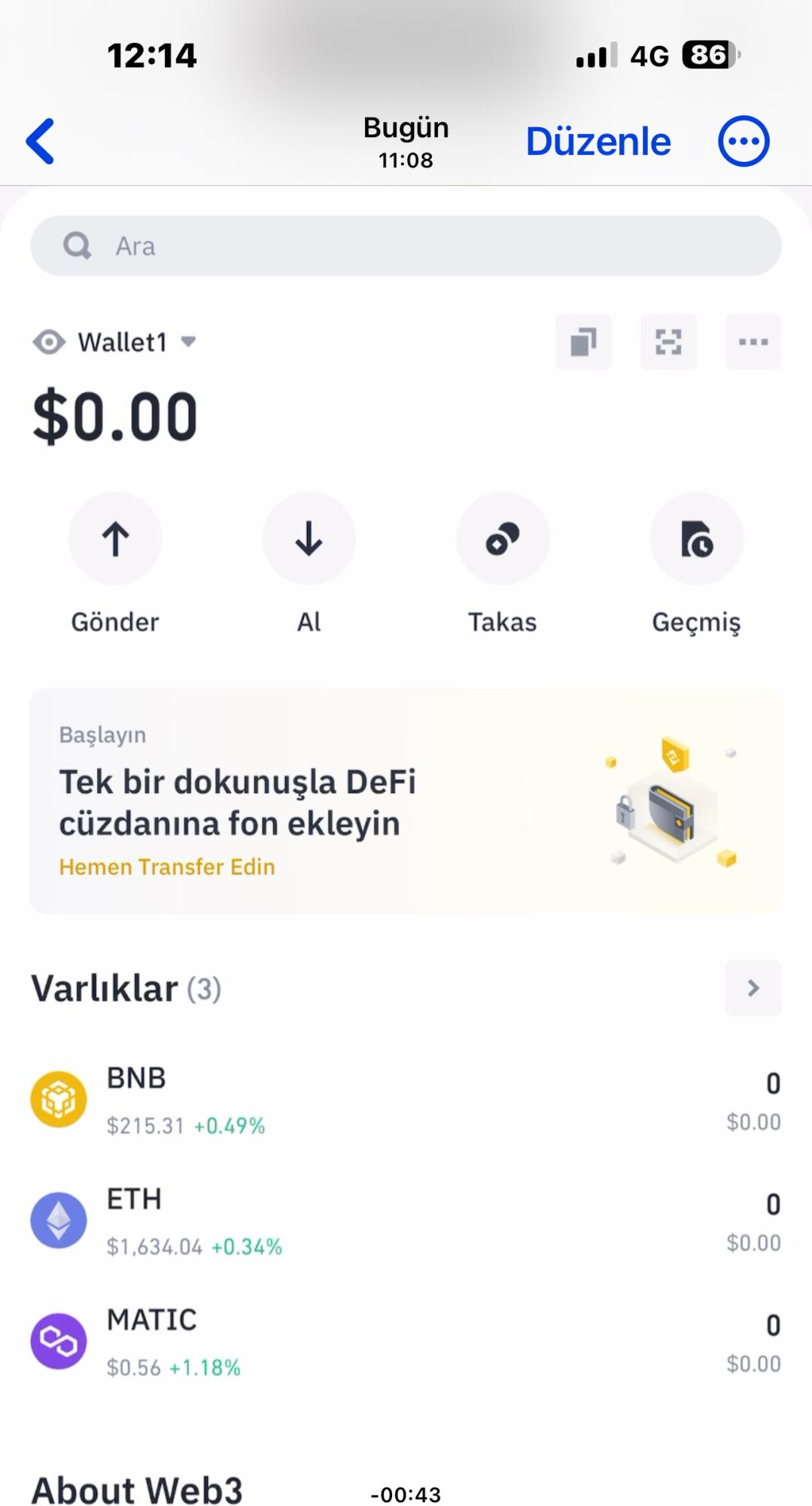Tap the circled ellipsis menu at top right

point(744,140)
